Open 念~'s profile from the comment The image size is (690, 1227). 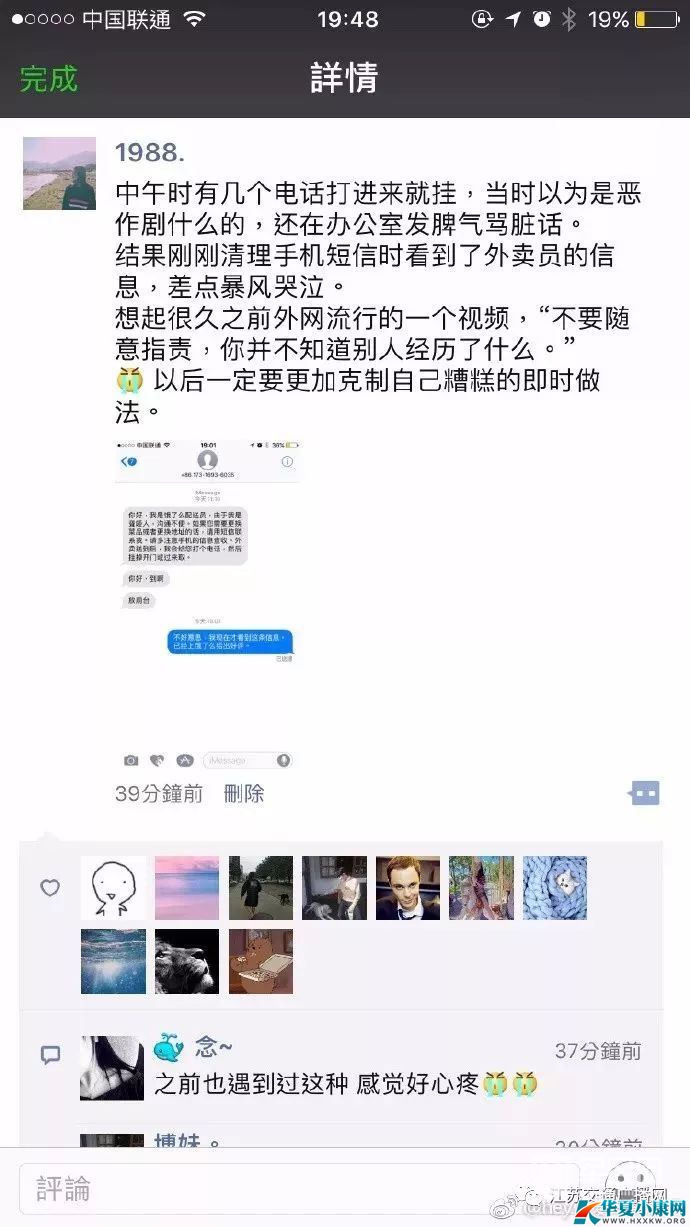[x=112, y=1068]
